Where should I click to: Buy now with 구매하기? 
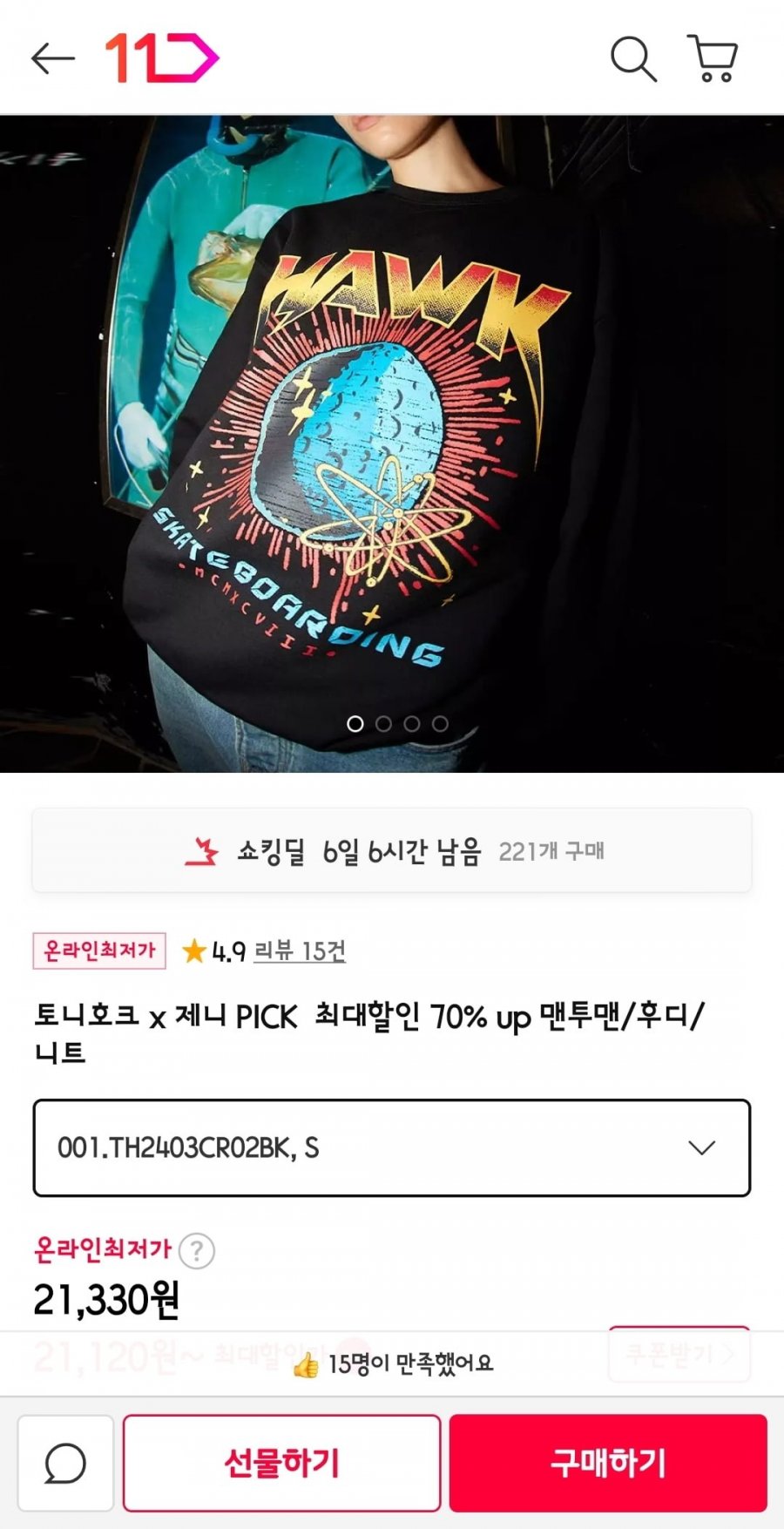tap(608, 1463)
